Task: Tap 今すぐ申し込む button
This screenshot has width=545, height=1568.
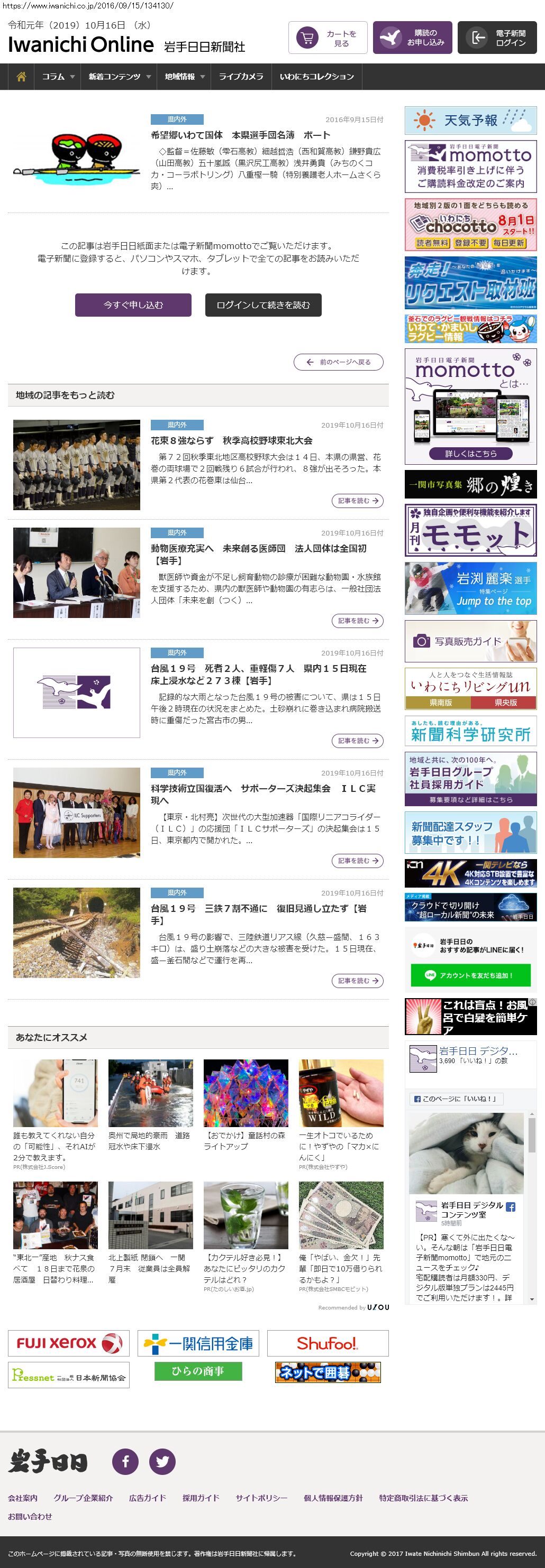Action: pyautogui.click(x=133, y=305)
